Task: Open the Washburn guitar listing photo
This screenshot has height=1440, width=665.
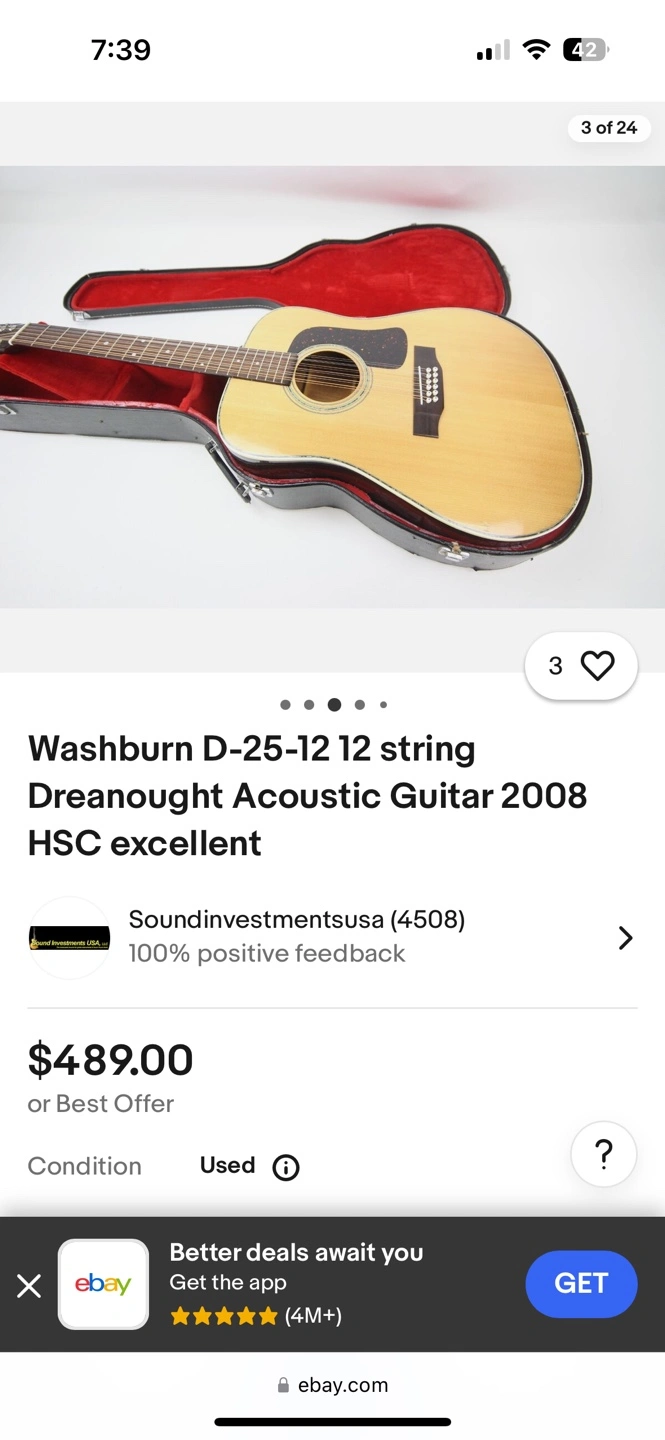Action: [332, 387]
